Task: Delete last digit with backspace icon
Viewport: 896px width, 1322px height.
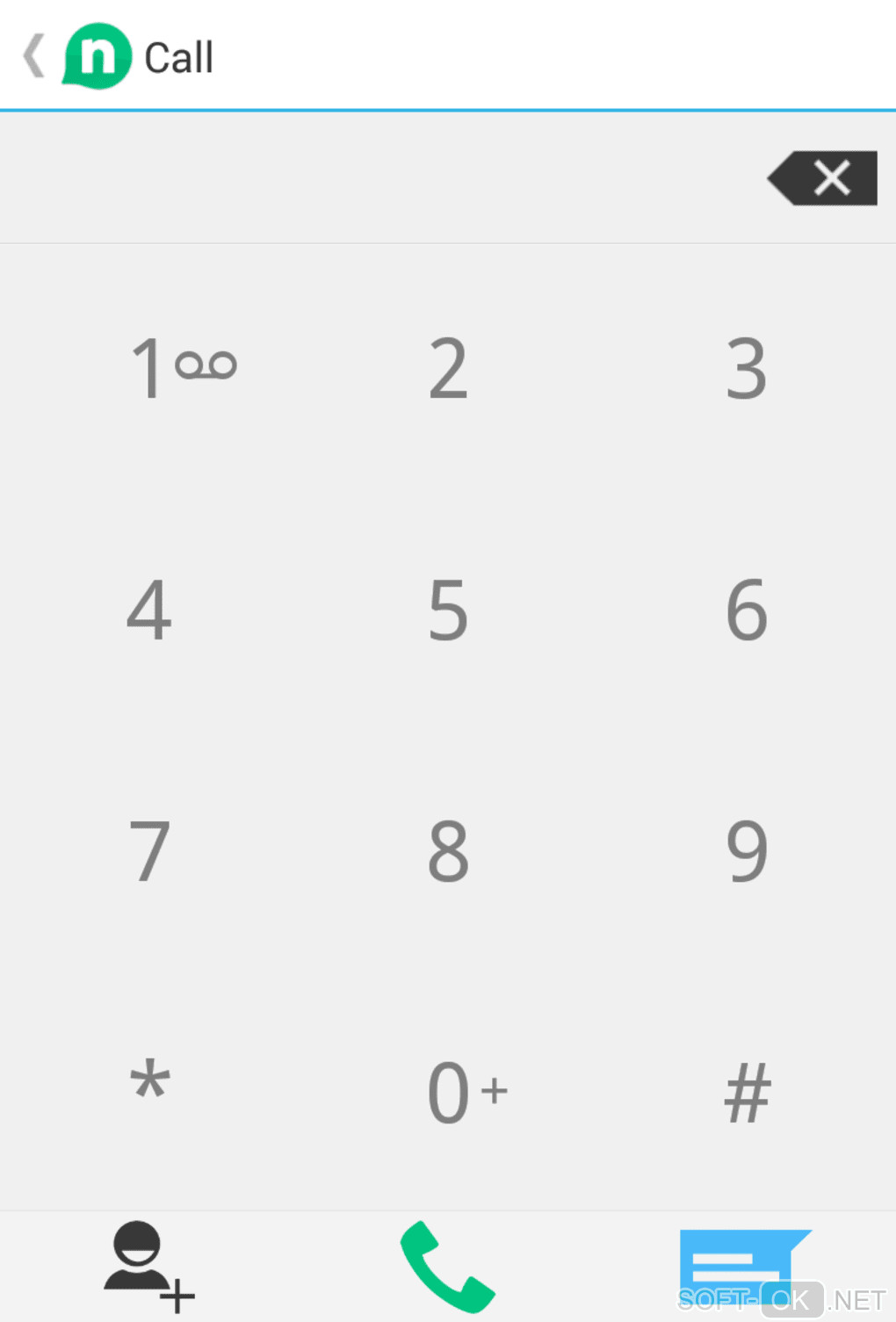Action: point(823,178)
